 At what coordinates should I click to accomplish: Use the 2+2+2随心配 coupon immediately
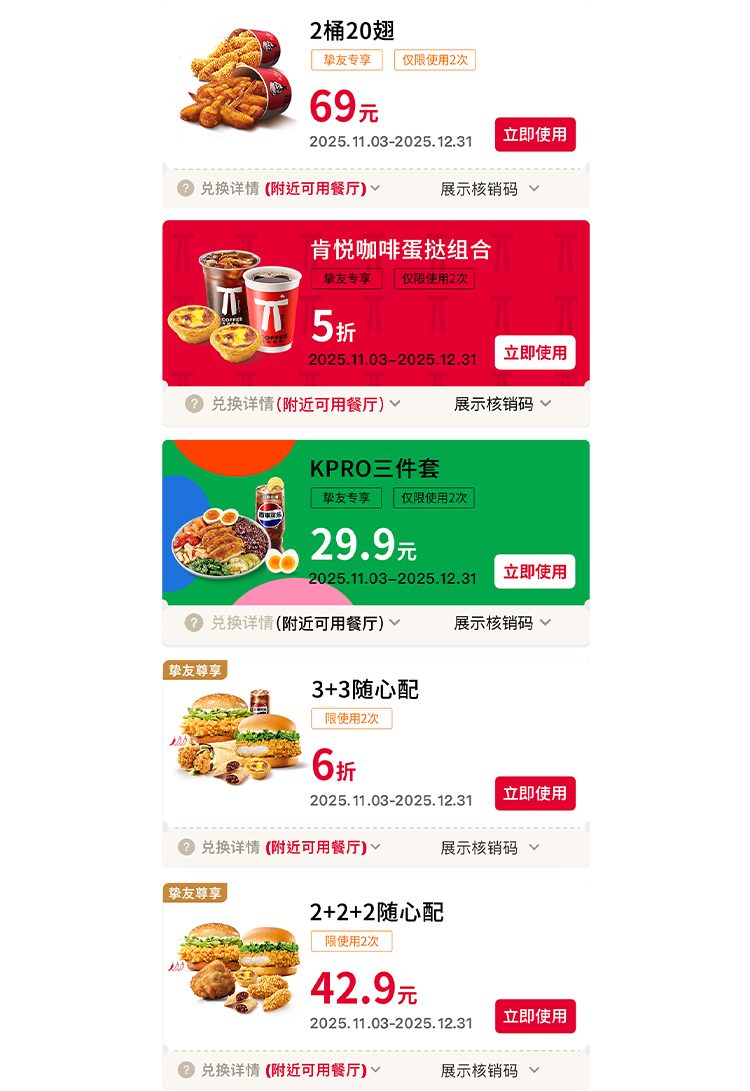[535, 1017]
